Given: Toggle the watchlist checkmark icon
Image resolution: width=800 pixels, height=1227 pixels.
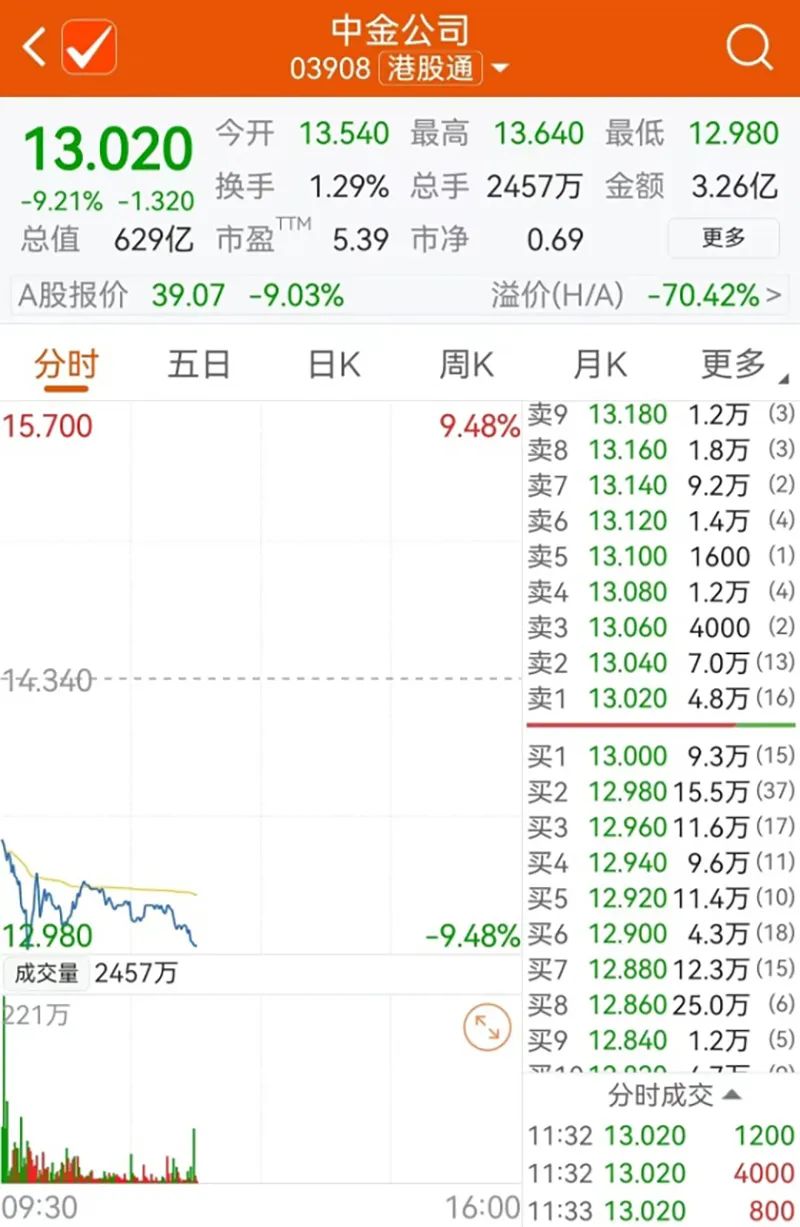Looking at the screenshot, I should (x=89, y=47).
